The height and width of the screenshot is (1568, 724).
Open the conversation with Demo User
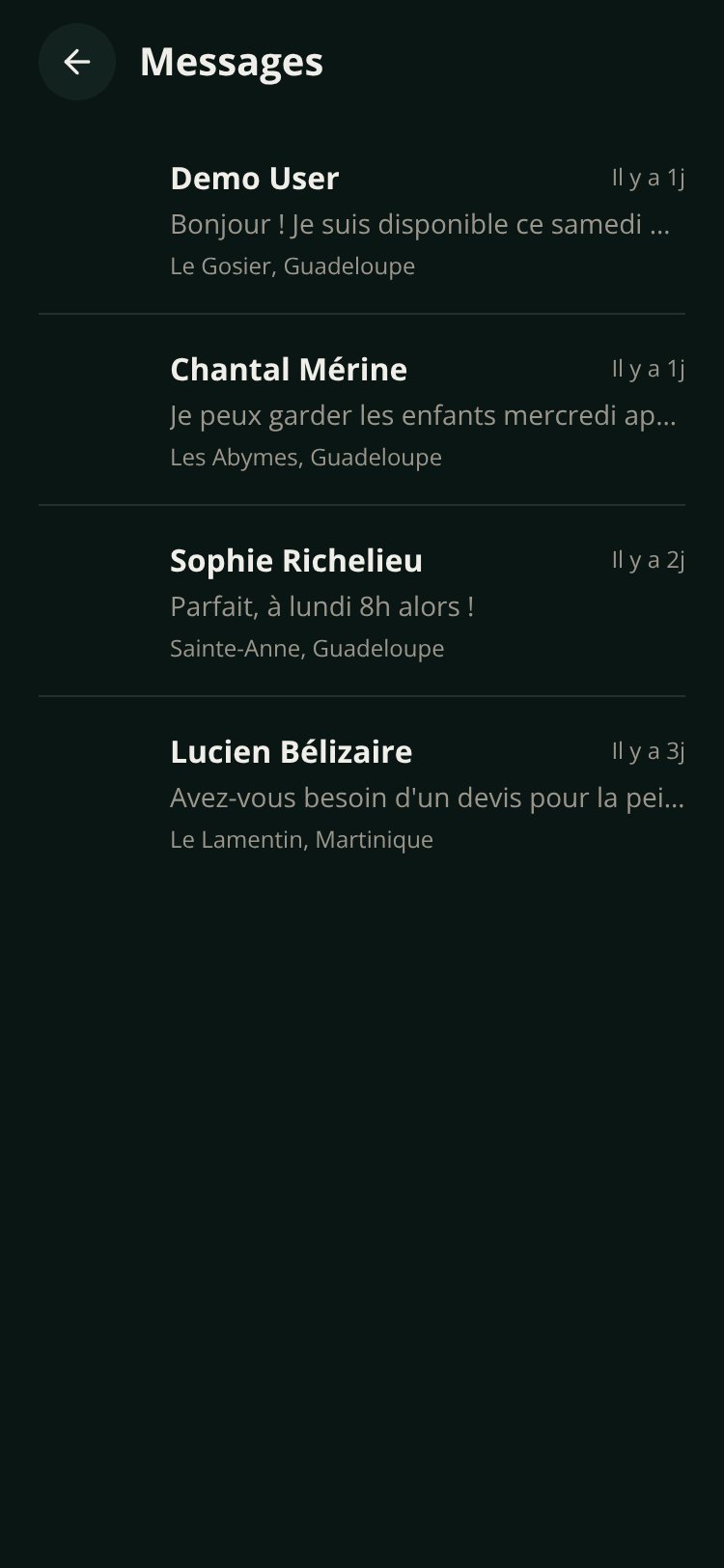tap(362, 219)
